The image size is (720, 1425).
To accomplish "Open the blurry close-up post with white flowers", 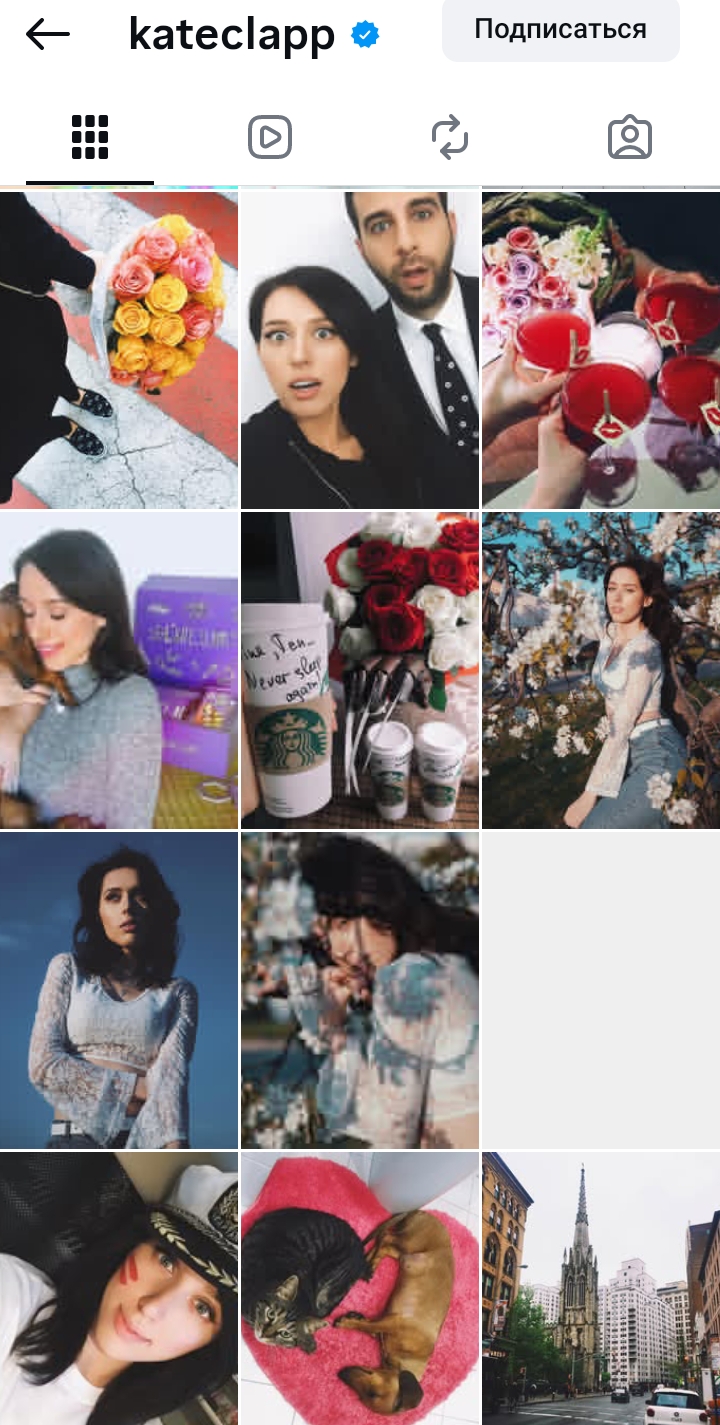I will [360, 990].
